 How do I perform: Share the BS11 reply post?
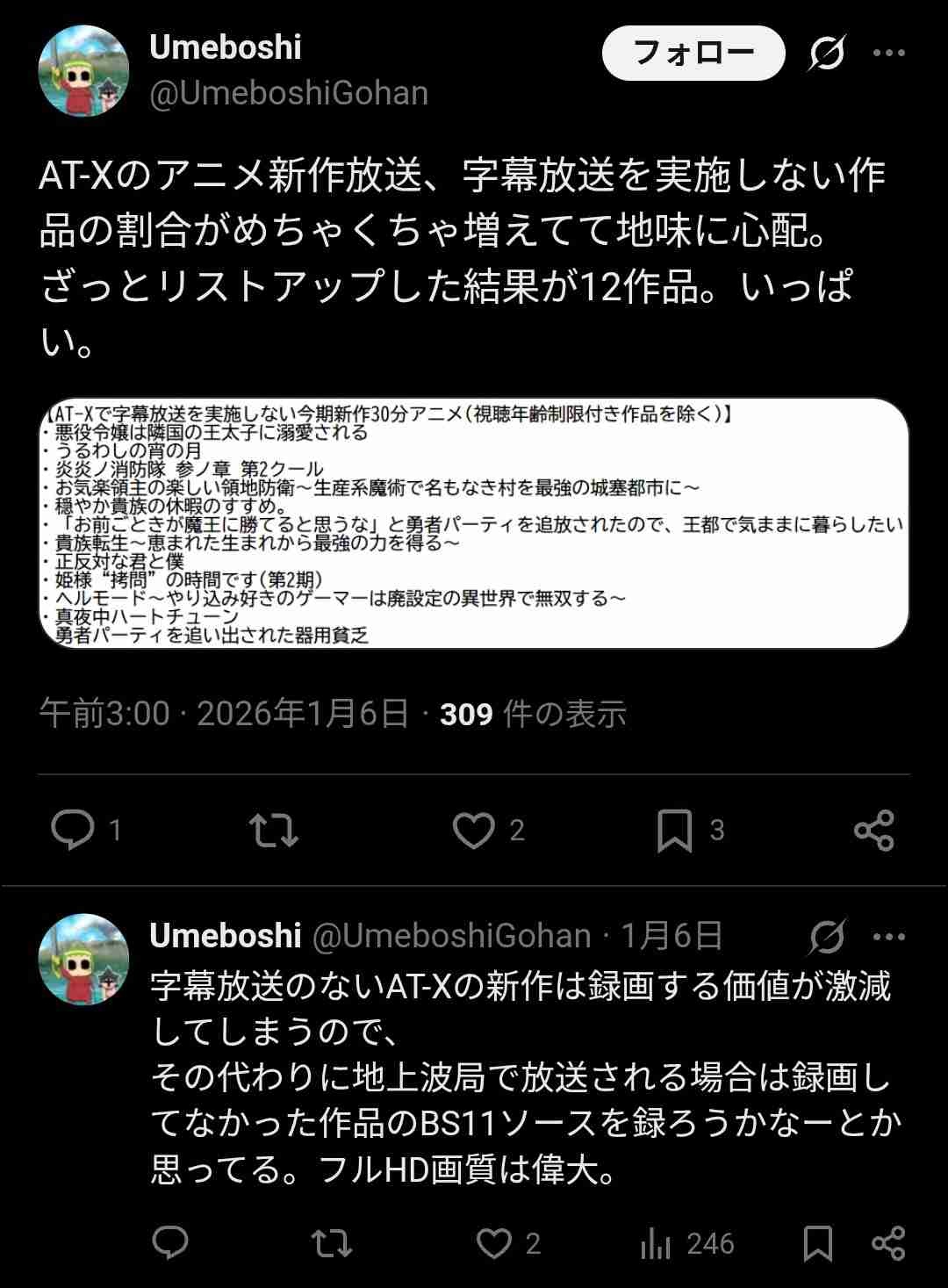pyautogui.click(x=887, y=1243)
